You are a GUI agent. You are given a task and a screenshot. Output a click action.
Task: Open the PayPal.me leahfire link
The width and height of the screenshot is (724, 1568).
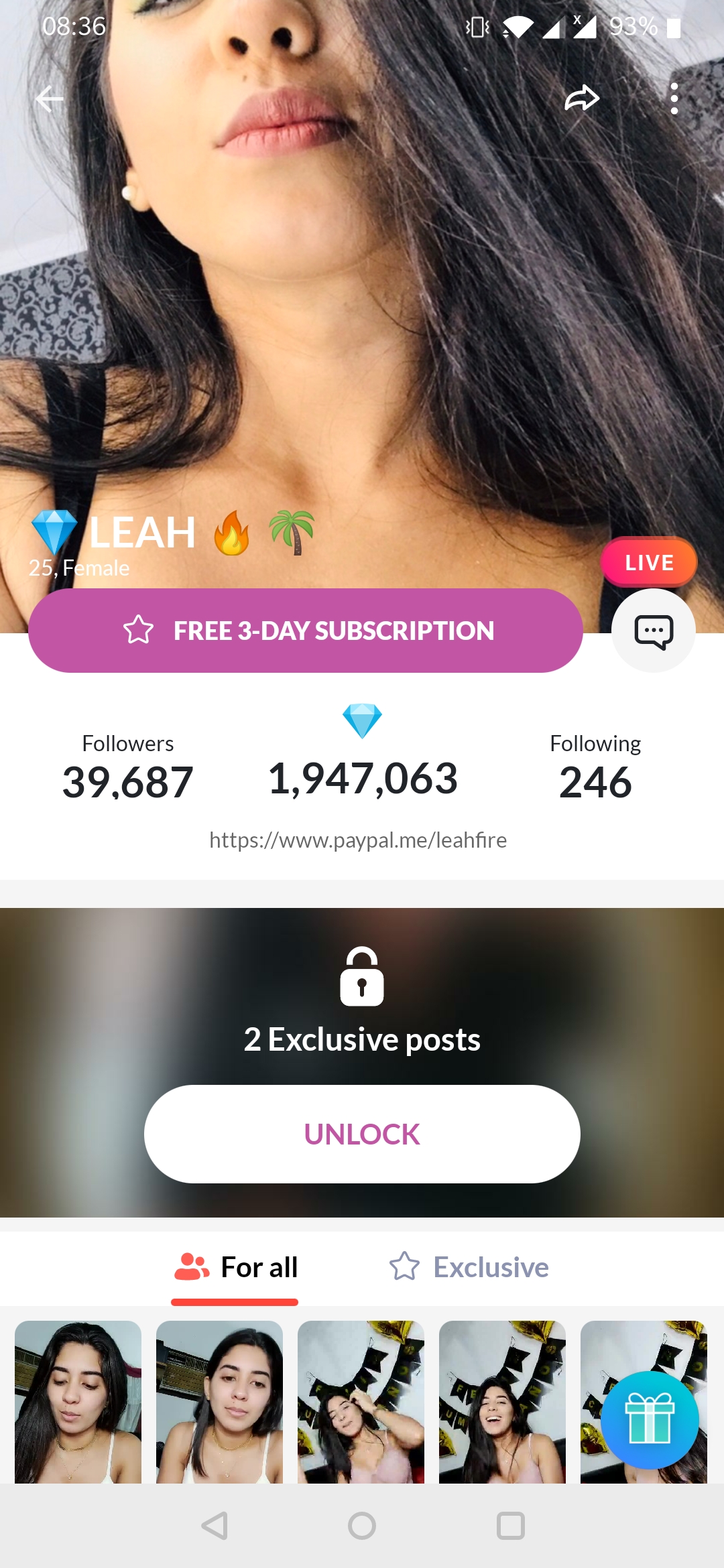pyautogui.click(x=358, y=839)
